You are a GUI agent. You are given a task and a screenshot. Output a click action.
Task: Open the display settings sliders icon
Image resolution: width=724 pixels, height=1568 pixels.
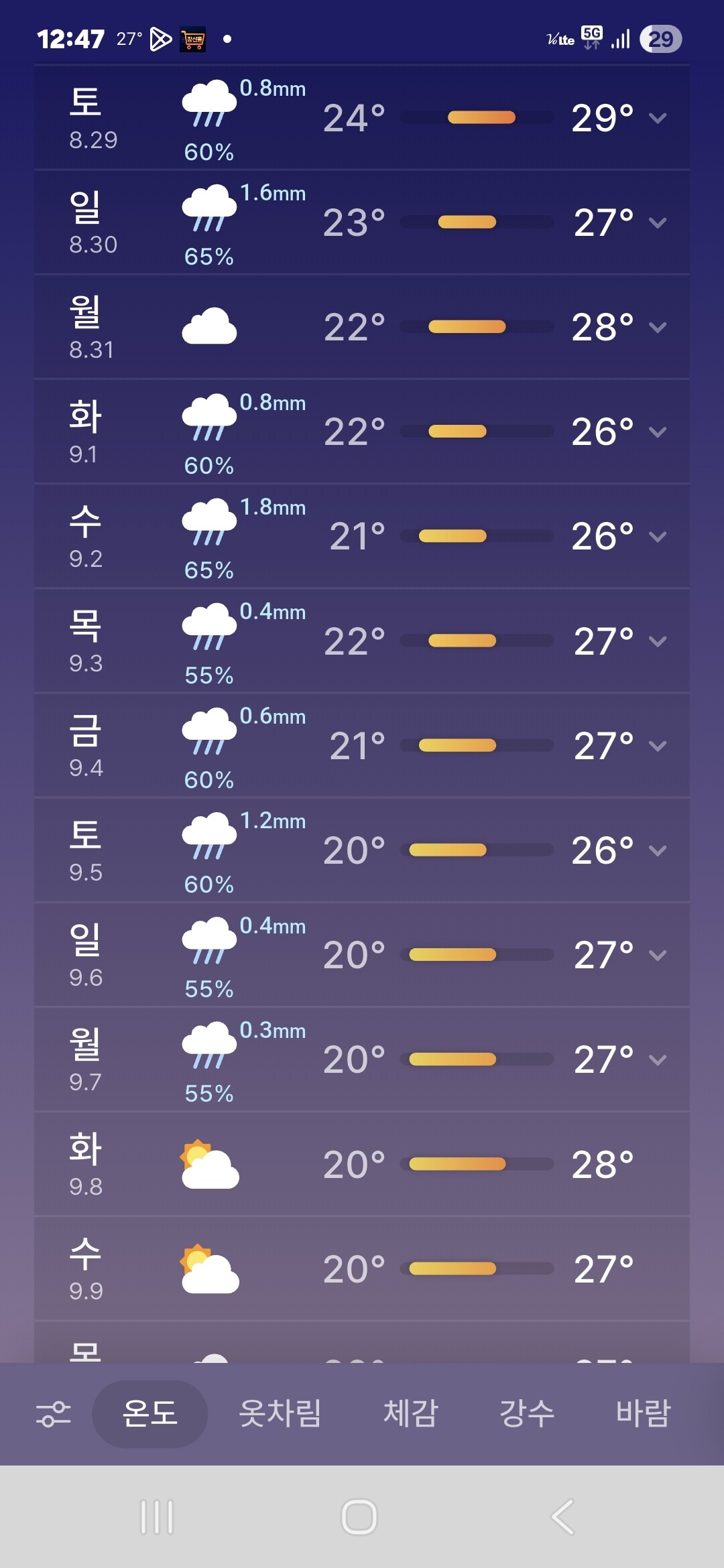53,1414
